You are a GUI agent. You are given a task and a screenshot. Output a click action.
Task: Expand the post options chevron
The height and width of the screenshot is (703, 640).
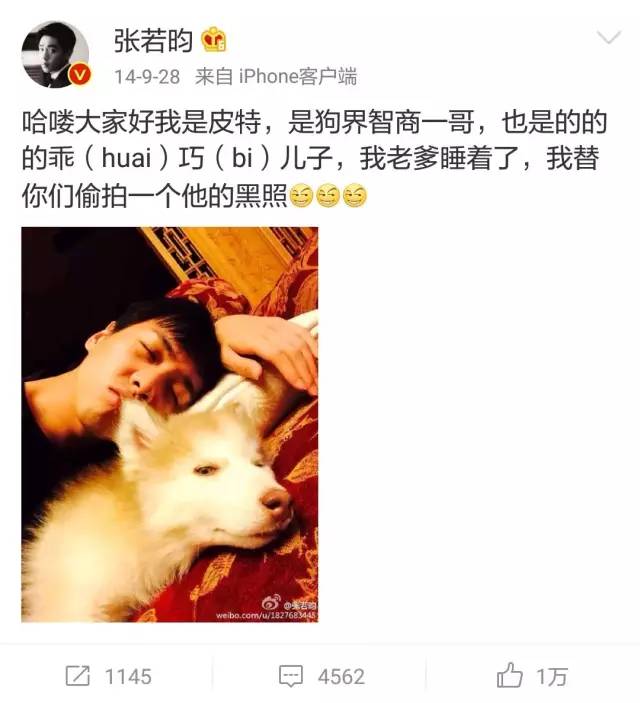608,38
